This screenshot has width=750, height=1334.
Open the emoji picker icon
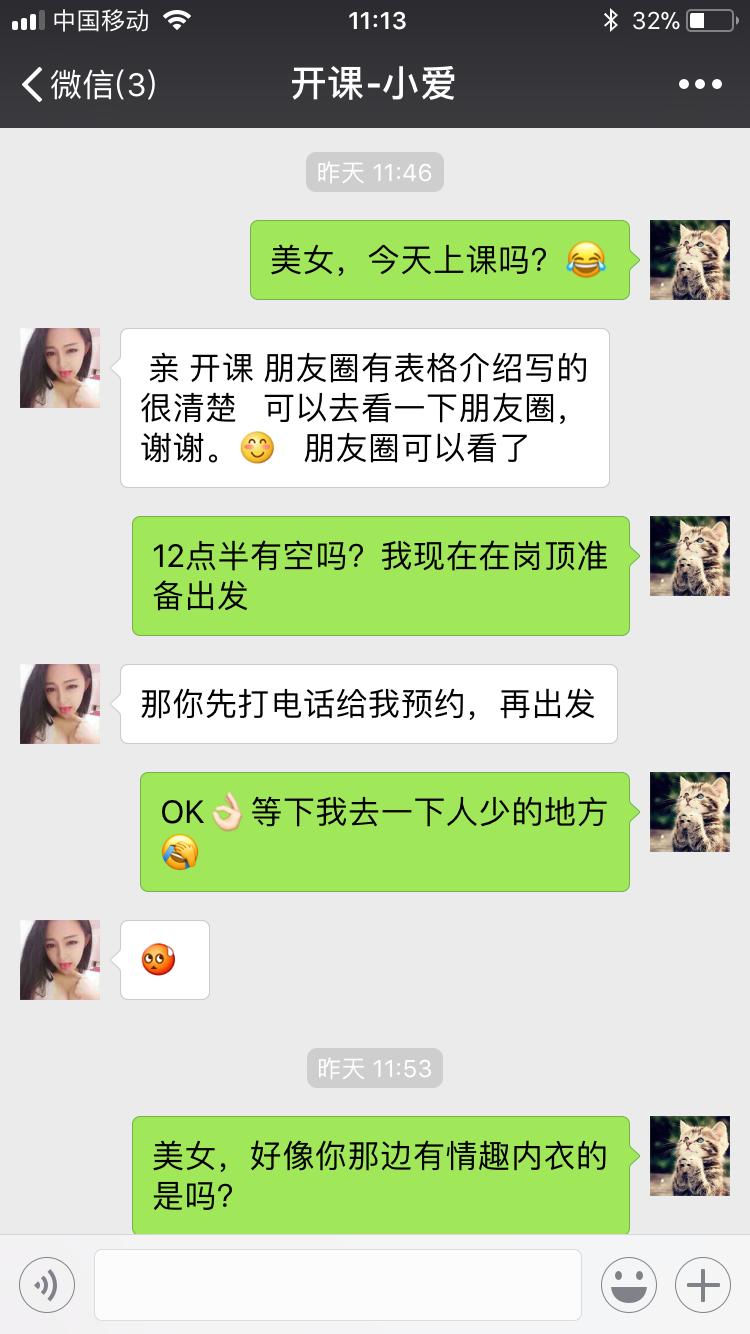(x=629, y=1284)
